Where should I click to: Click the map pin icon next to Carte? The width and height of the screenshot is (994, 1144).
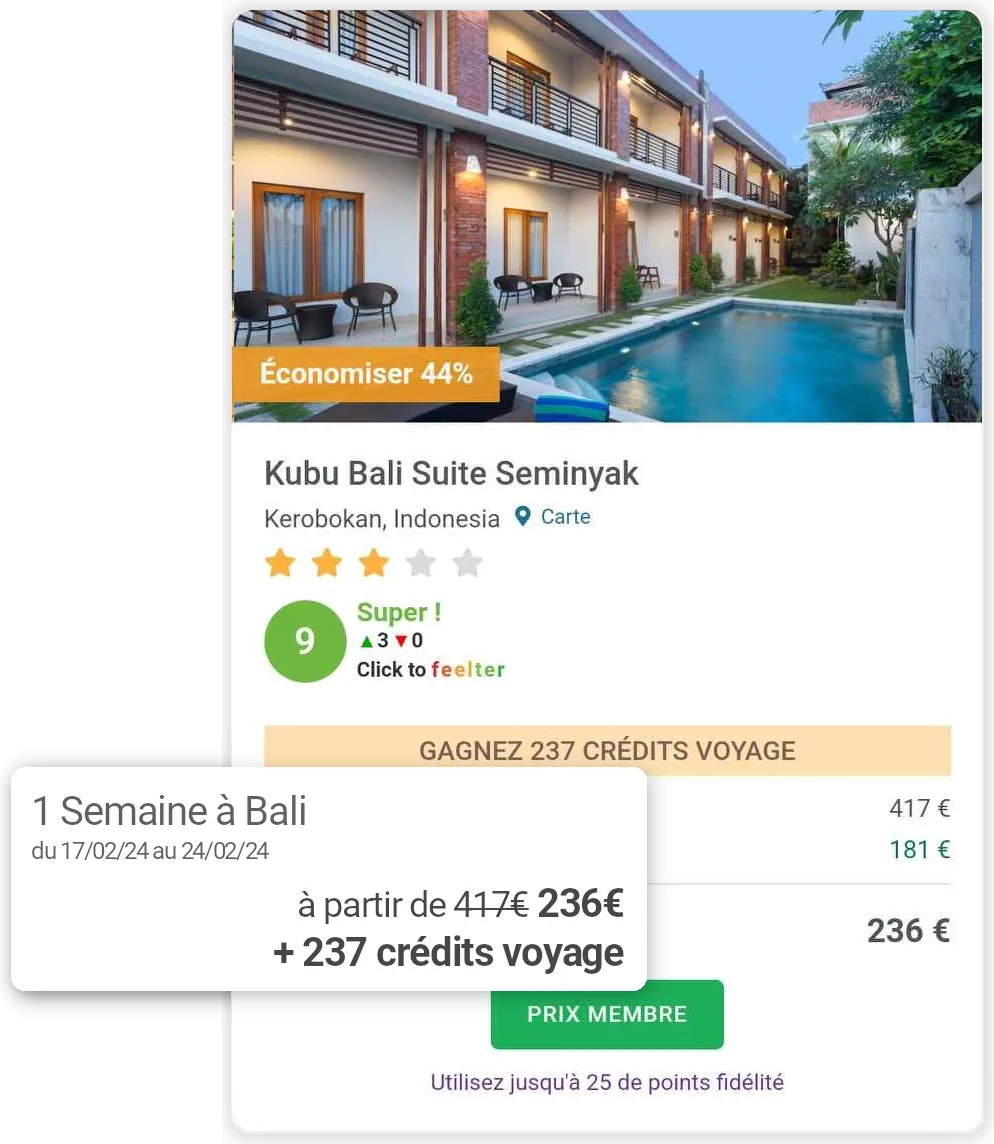pyautogui.click(x=520, y=516)
